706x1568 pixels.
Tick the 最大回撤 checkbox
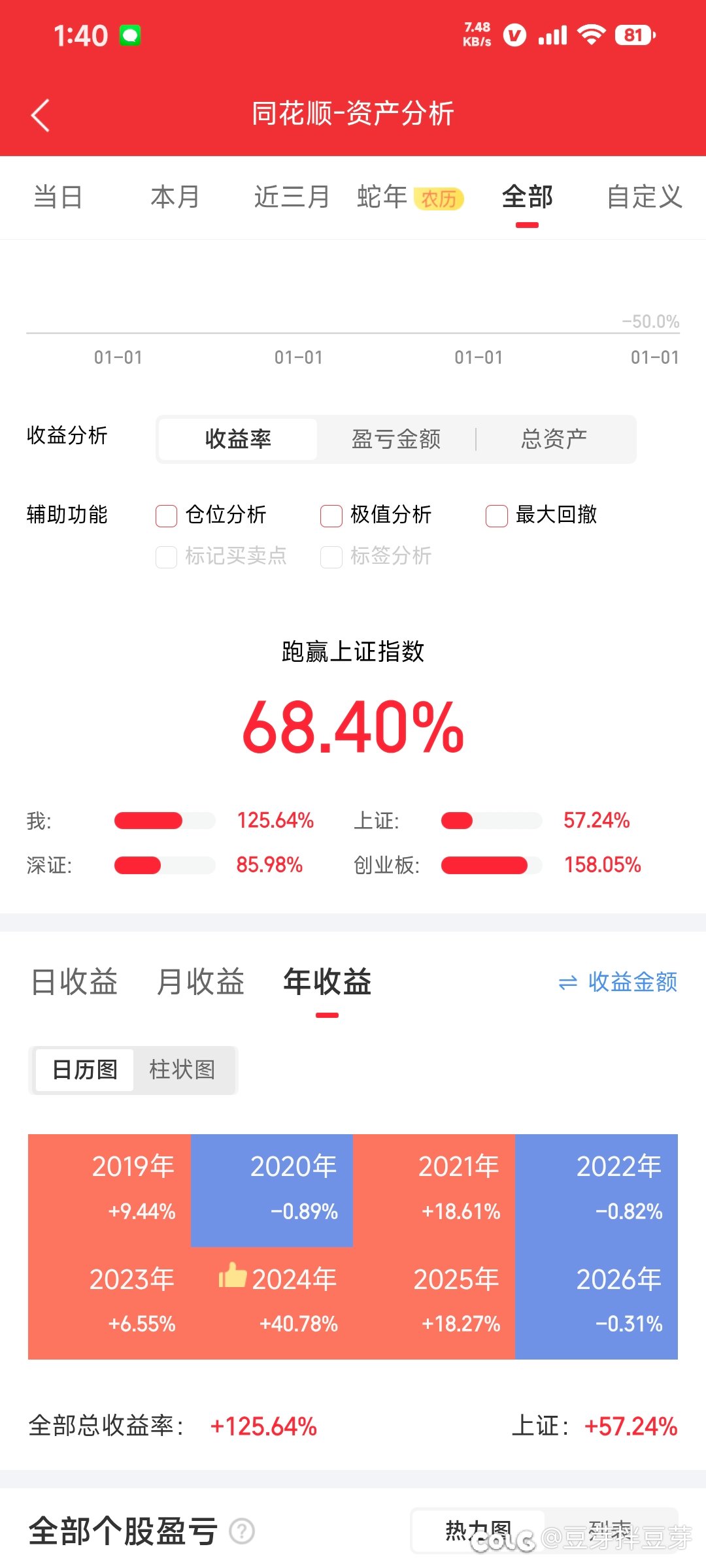(497, 515)
